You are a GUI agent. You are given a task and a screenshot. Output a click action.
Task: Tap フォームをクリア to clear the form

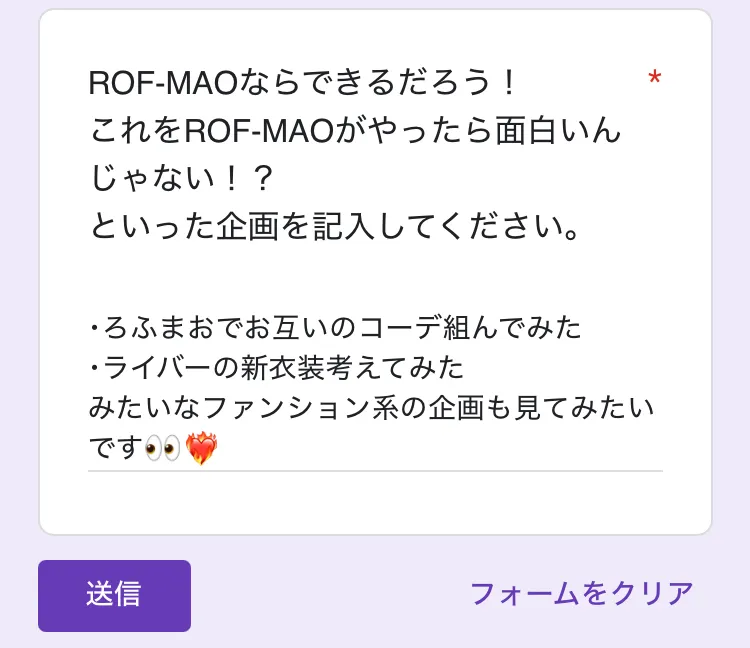[582, 594]
